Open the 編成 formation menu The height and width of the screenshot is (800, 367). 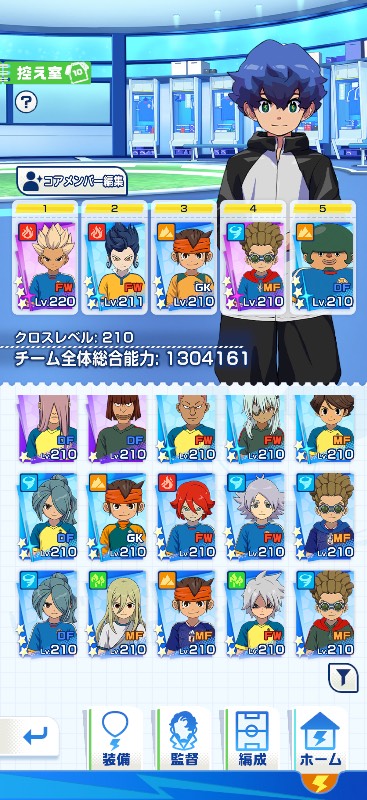coord(252,738)
